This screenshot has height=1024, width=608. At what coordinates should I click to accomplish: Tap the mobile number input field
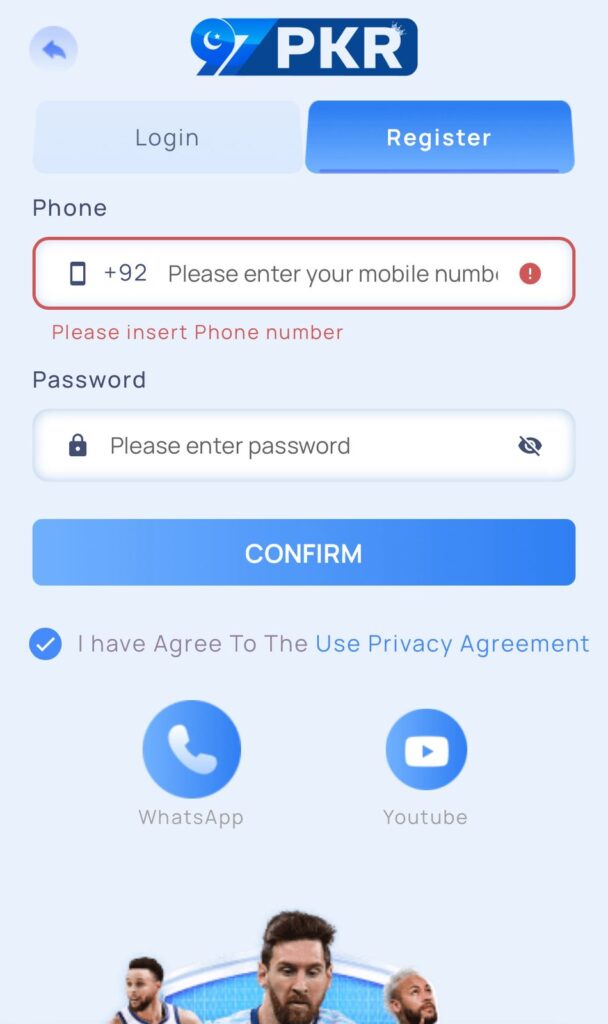[332, 274]
